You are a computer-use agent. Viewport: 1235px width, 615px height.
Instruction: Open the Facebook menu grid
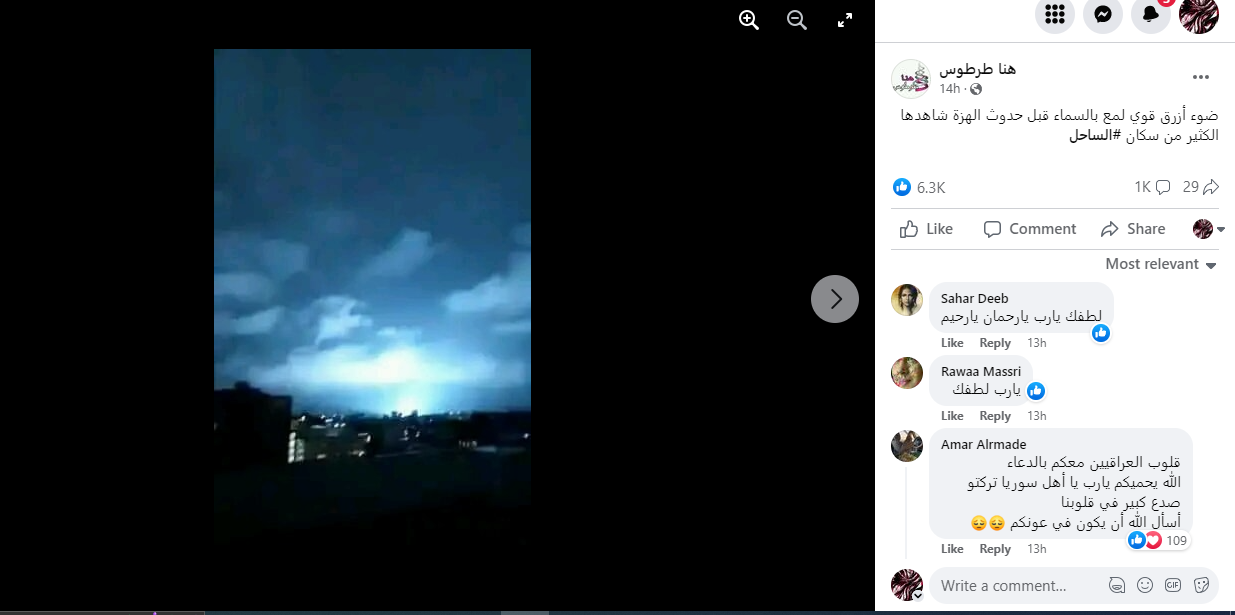(1054, 14)
